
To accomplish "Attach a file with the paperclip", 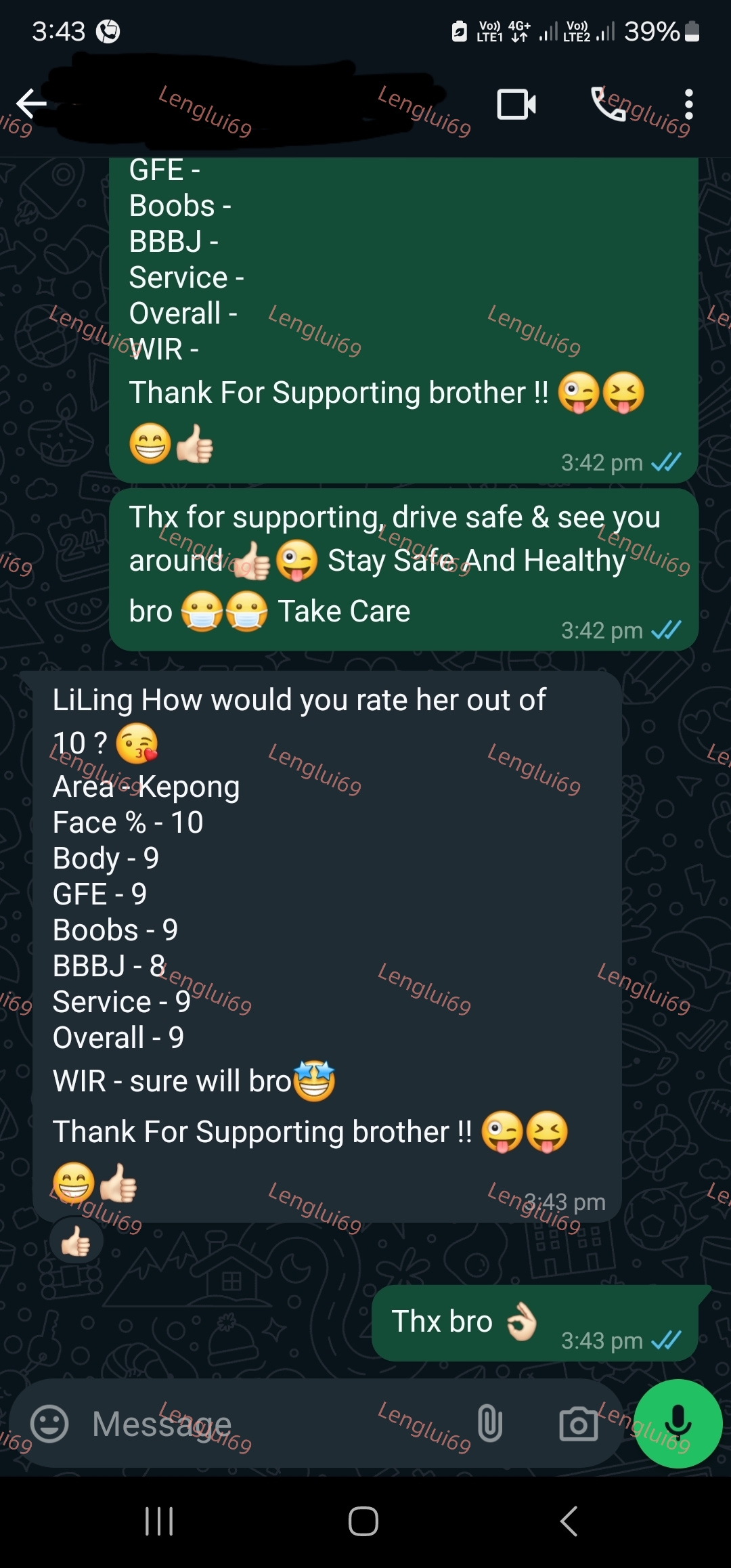I will (x=489, y=1423).
